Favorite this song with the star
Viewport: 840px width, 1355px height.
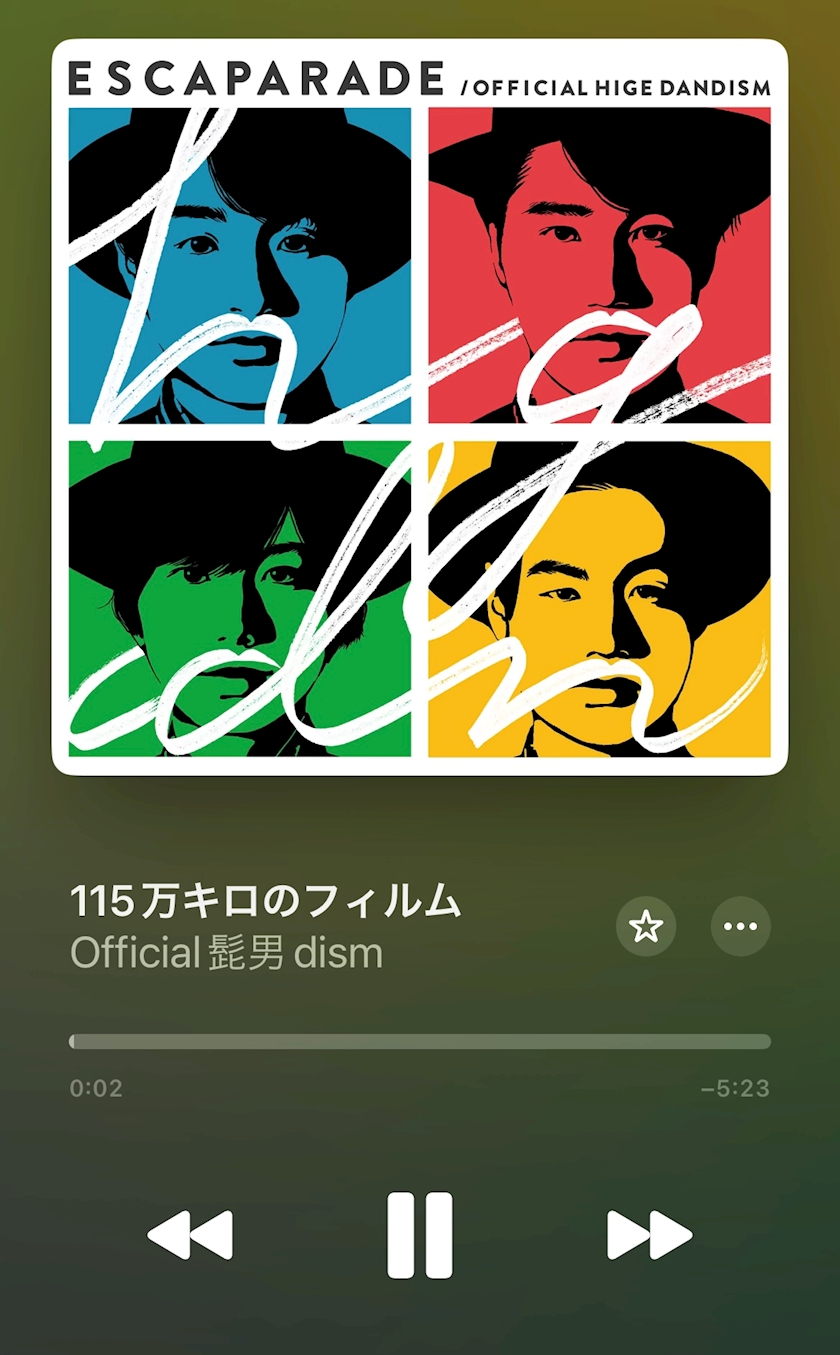pyautogui.click(x=646, y=927)
